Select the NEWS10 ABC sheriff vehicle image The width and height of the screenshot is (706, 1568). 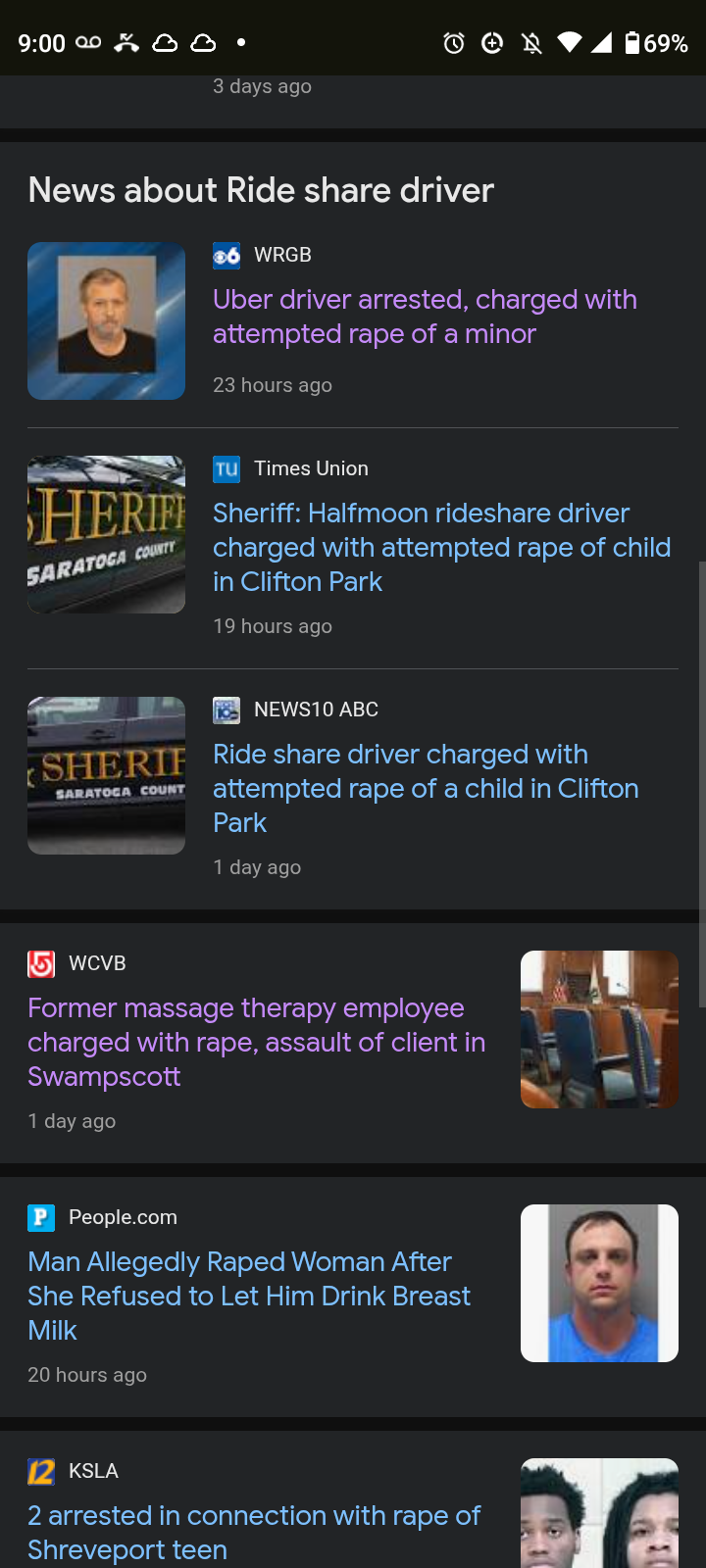pos(107,775)
